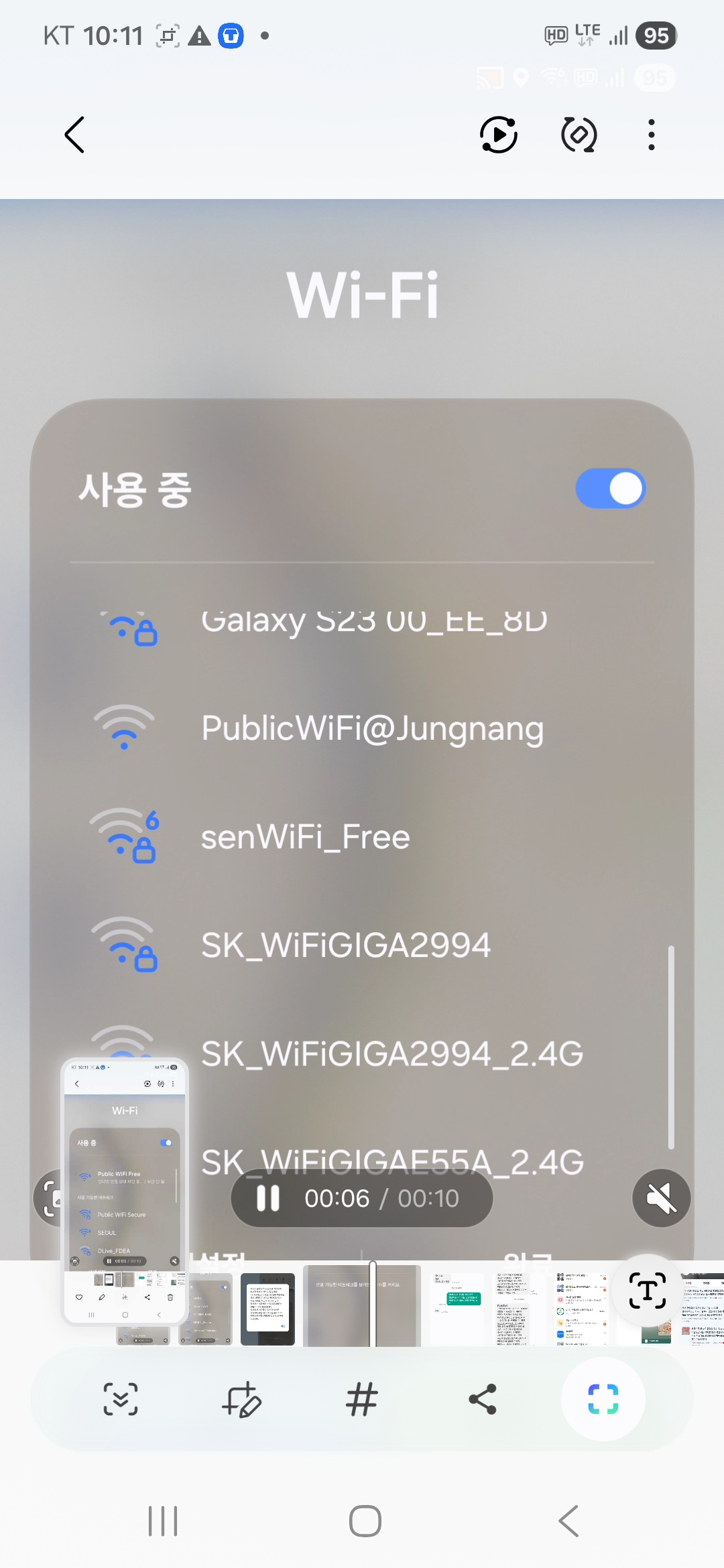Viewport: 724px width, 1568px height.
Task: Crop and edit the captured screenshot
Action: [241, 1399]
